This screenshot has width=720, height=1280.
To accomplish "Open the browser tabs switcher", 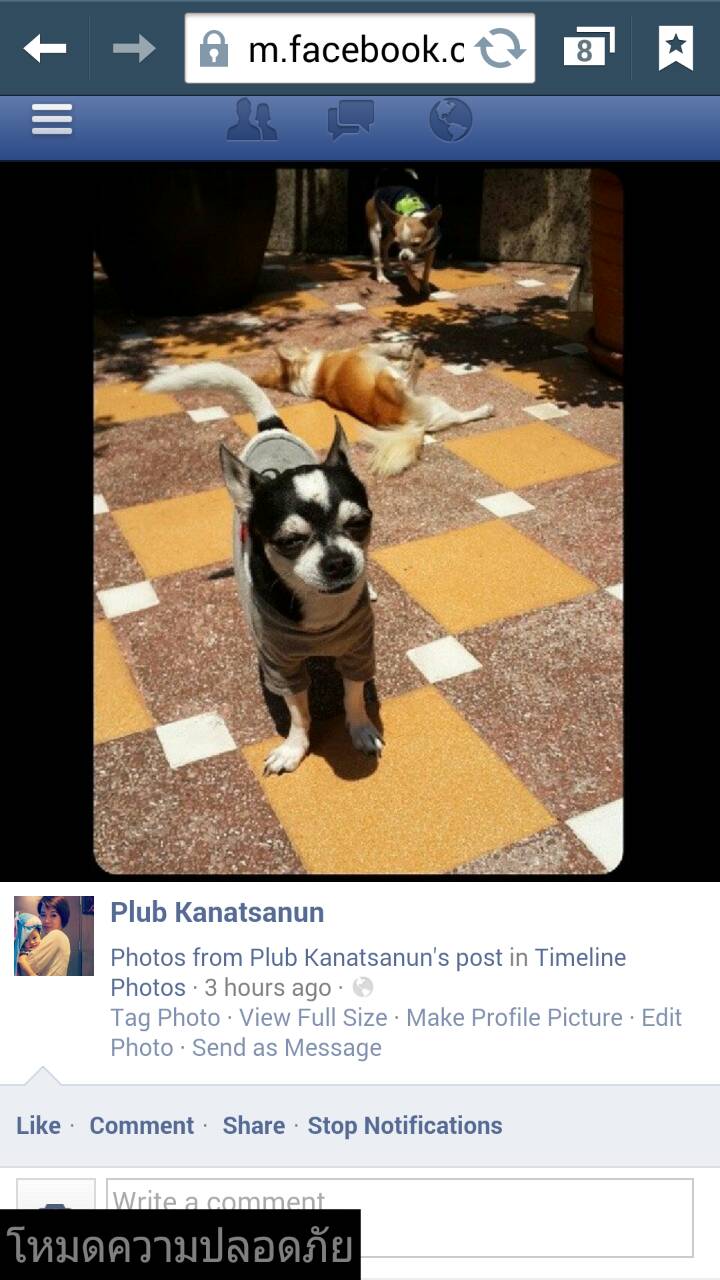I will pos(587,48).
